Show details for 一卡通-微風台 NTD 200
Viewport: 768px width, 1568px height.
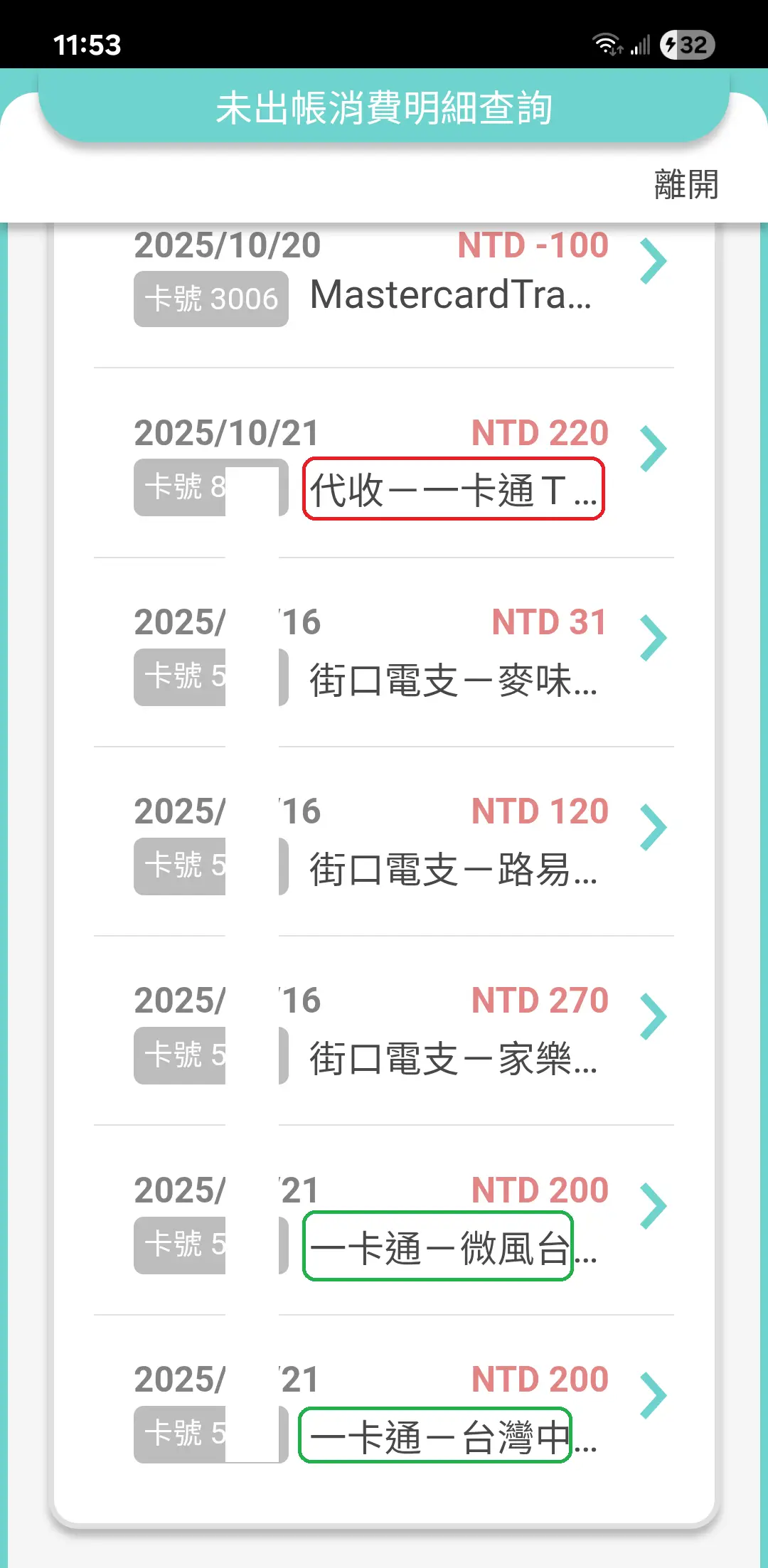pos(653,1206)
